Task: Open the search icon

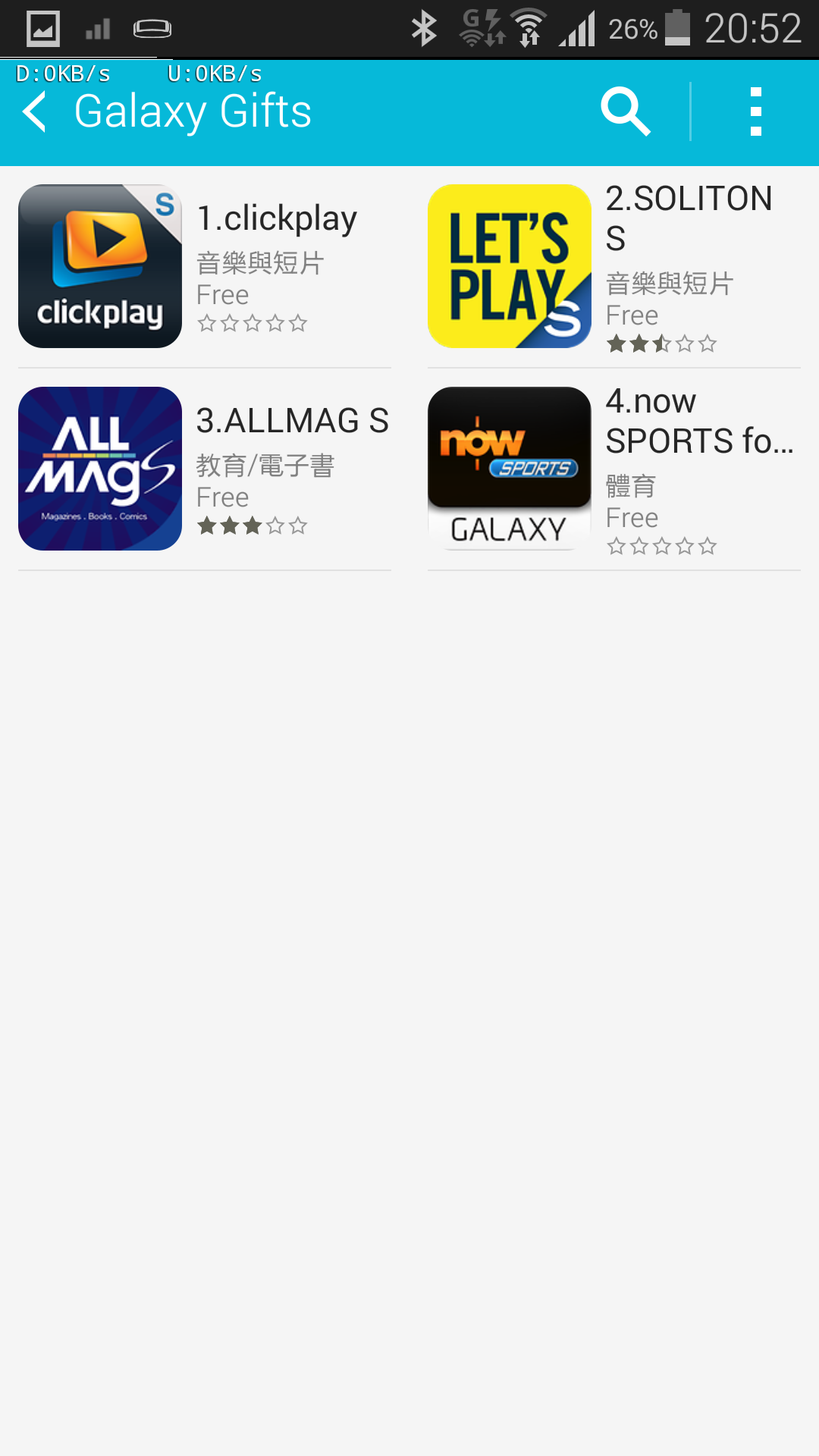Action: click(626, 112)
